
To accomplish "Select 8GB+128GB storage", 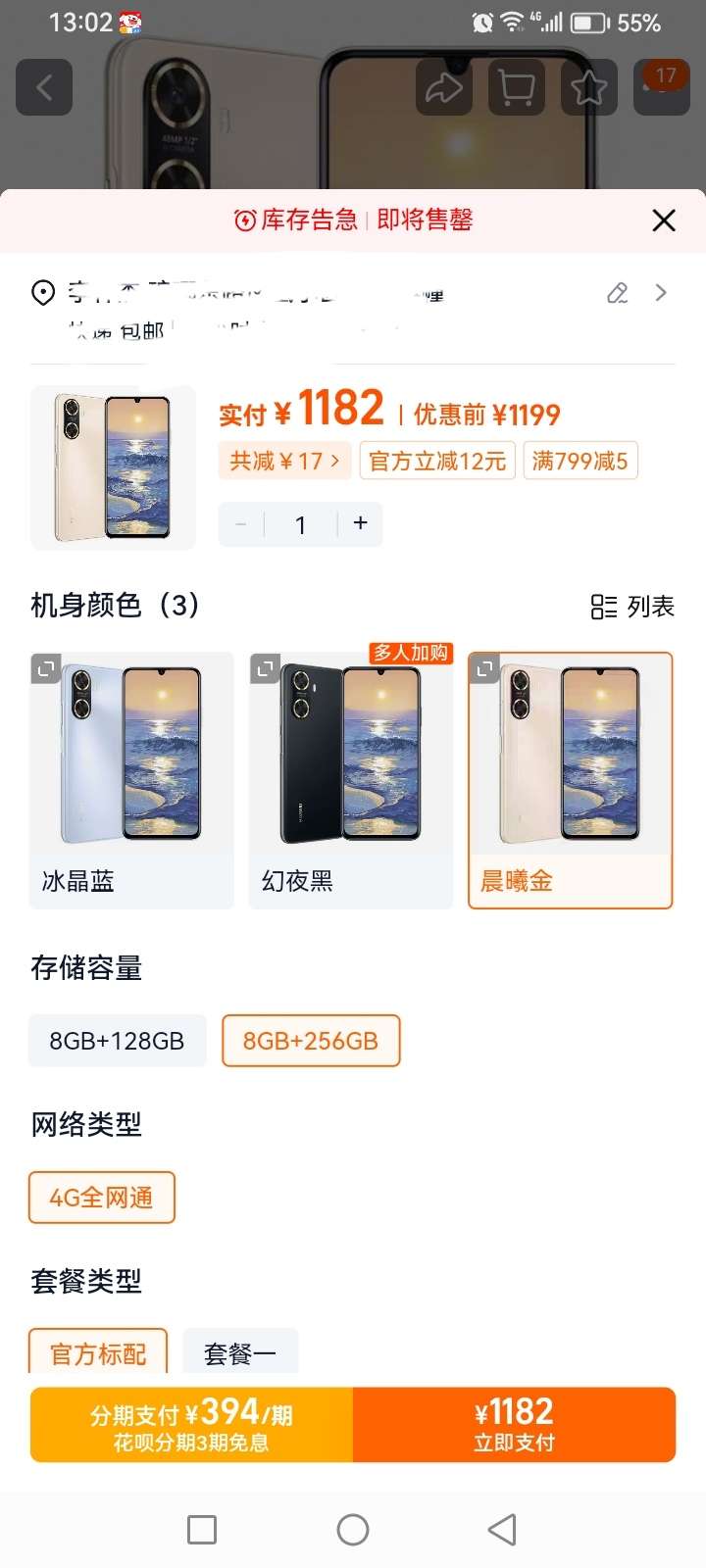I will tap(117, 1041).
